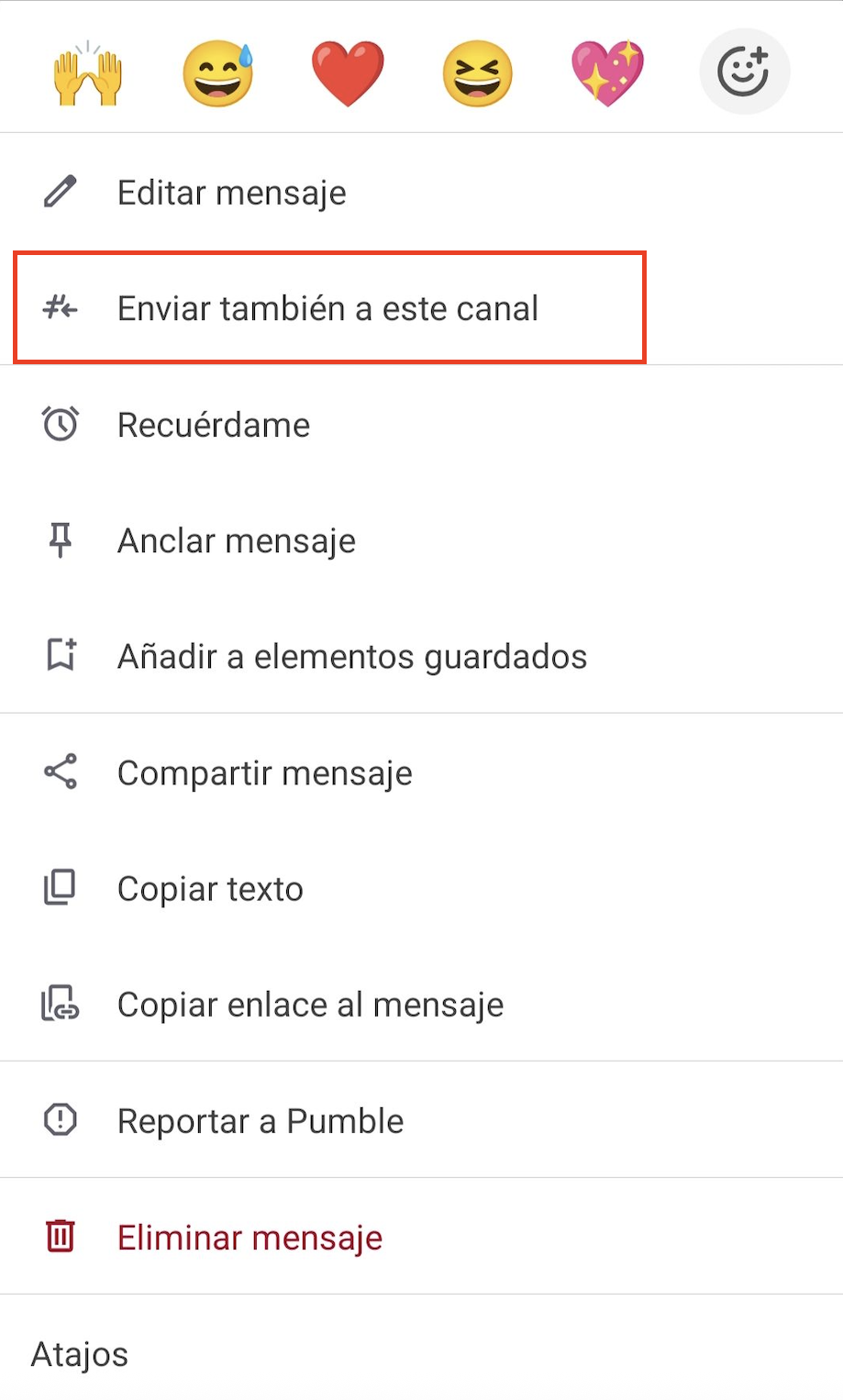
Task: React with red heart emoji
Action: pos(348,72)
